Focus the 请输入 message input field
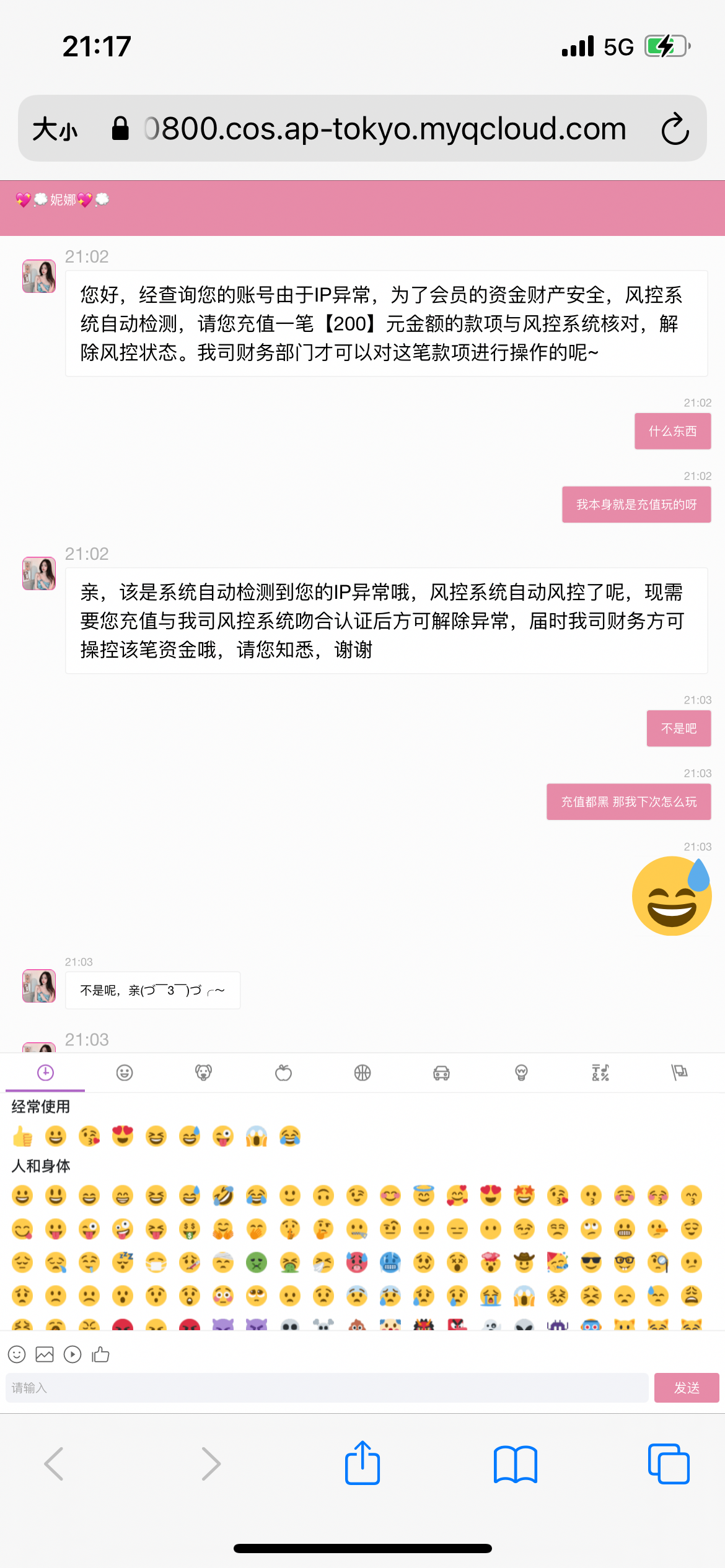Viewport: 725px width, 1568px height. point(327,1388)
